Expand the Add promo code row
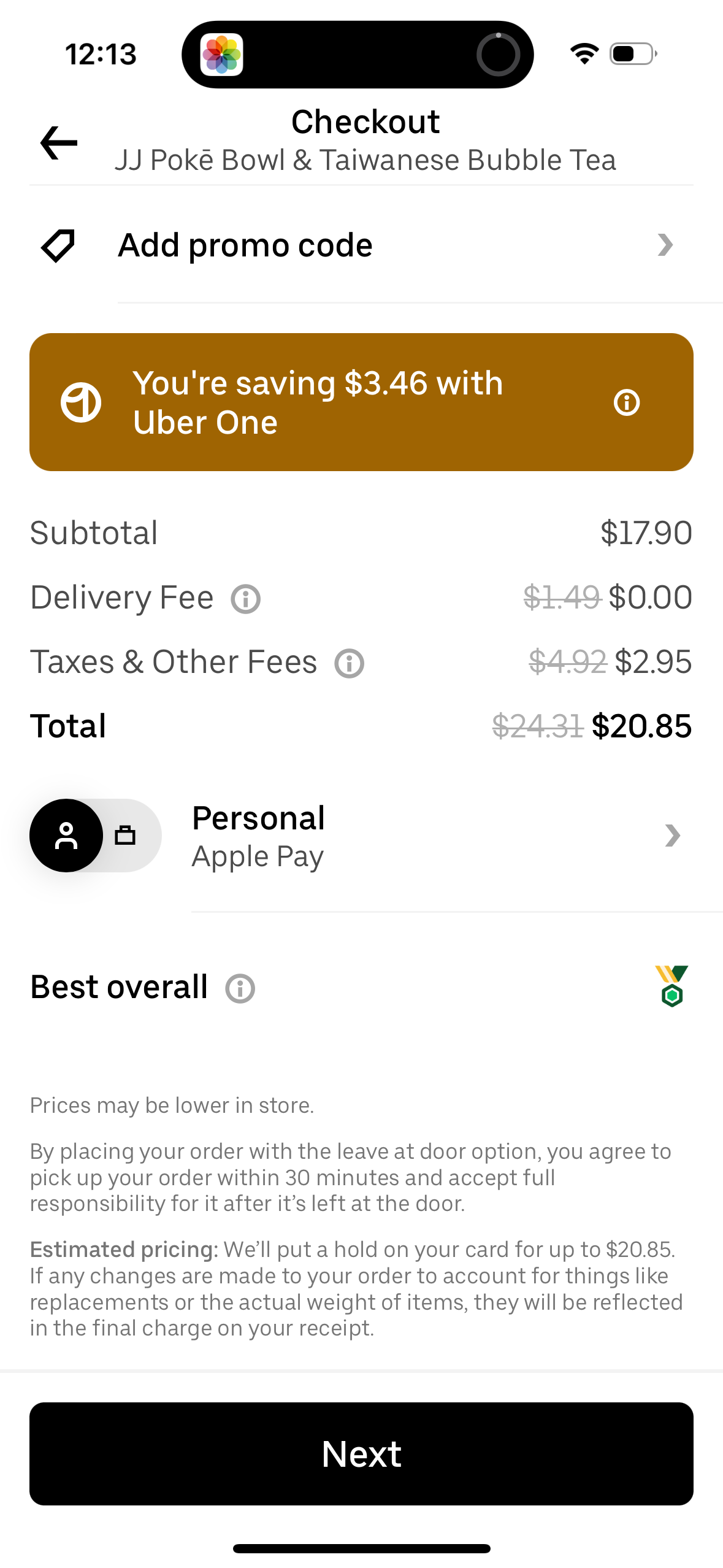723x1568 pixels. pyautogui.click(x=362, y=245)
